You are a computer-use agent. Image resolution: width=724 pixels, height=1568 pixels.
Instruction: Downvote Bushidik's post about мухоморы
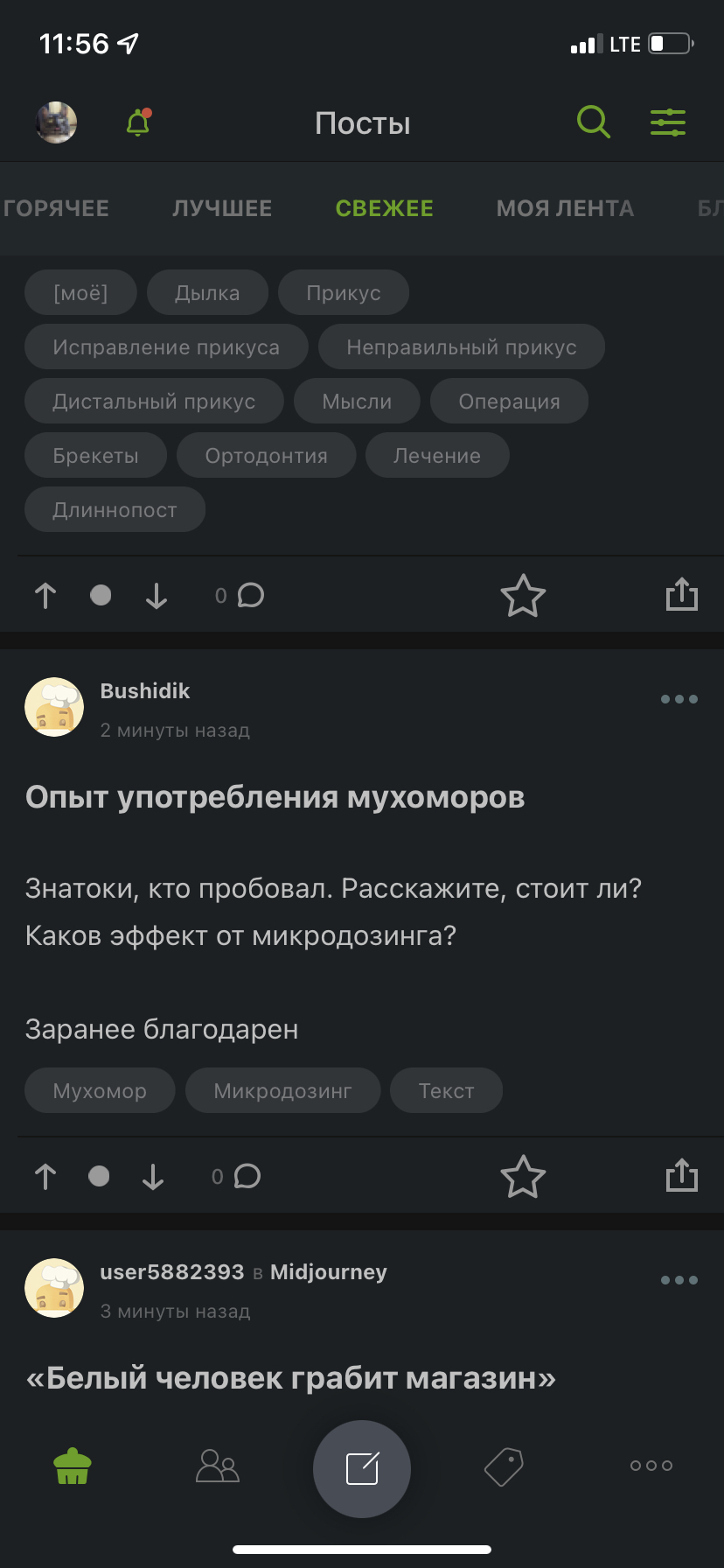pyautogui.click(x=153, y=1177)
